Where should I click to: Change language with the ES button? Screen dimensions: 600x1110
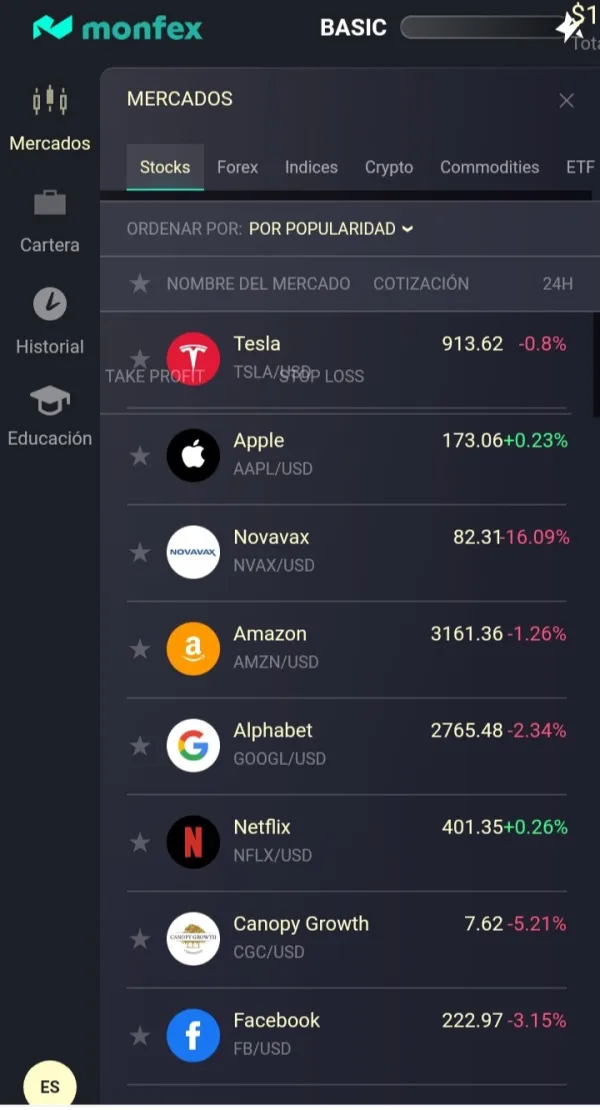point(50,1086)
